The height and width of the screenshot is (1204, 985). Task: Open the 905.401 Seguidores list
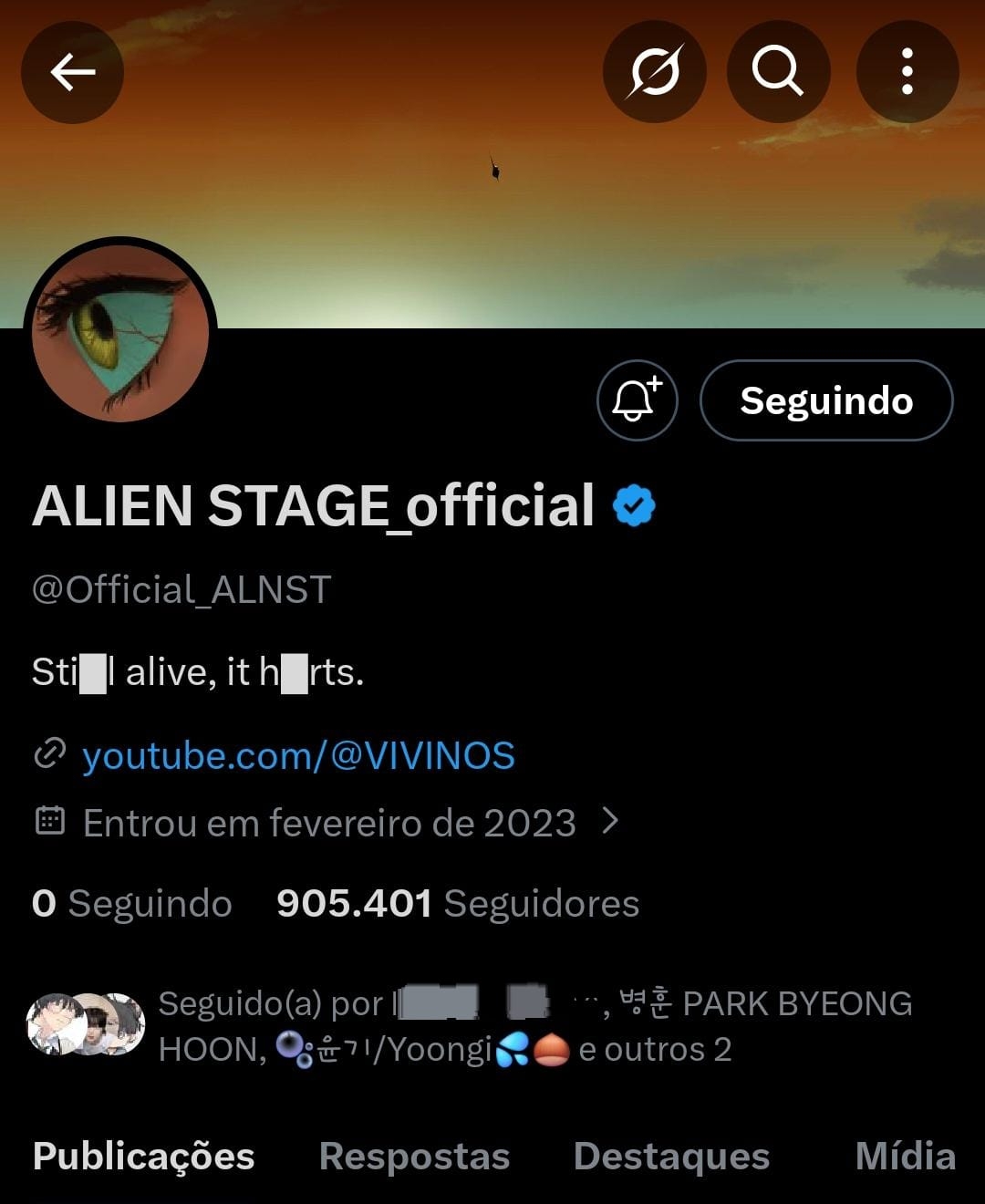coord(458,904)
